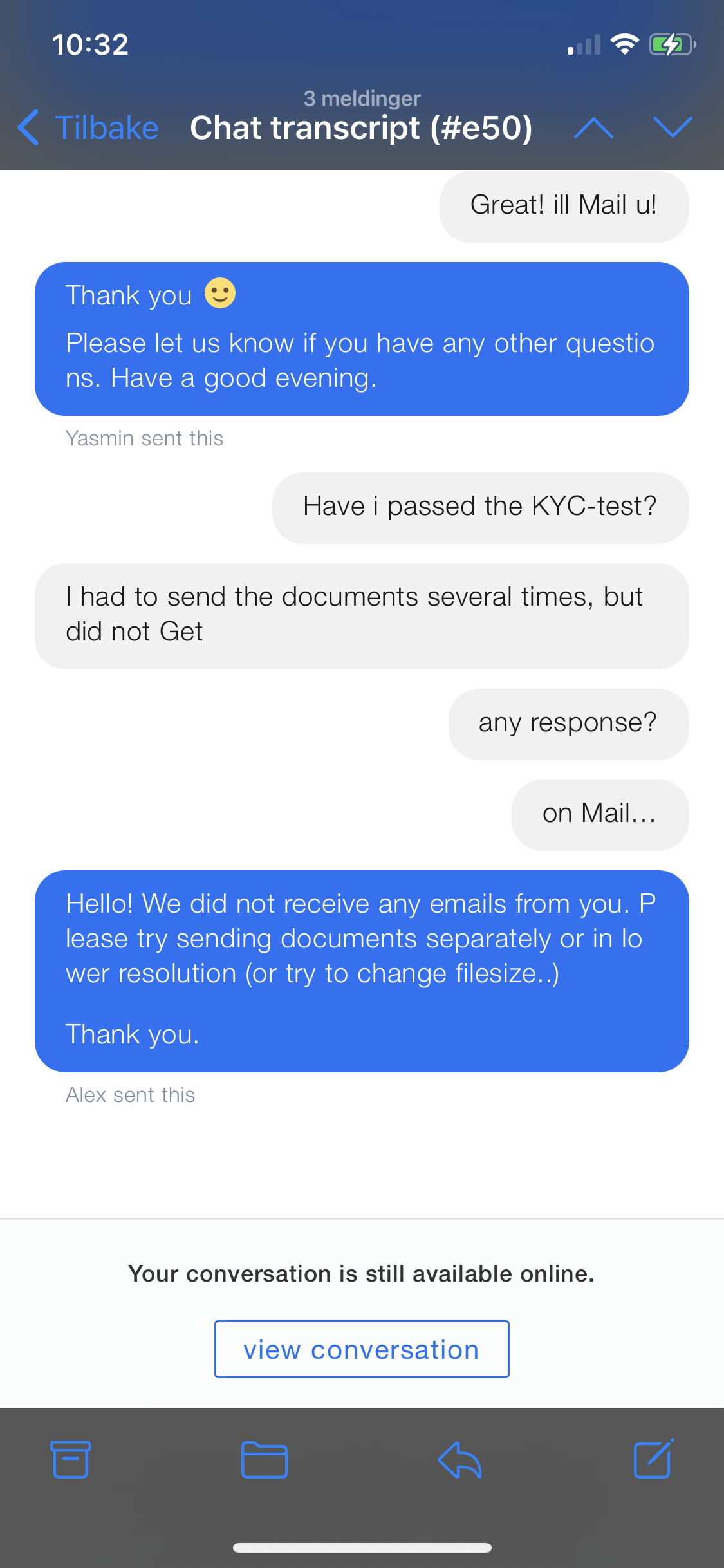The width and height of the screenshot is (724, 1568).
Task: Move message to a folder
Action: coord(264,1459)
